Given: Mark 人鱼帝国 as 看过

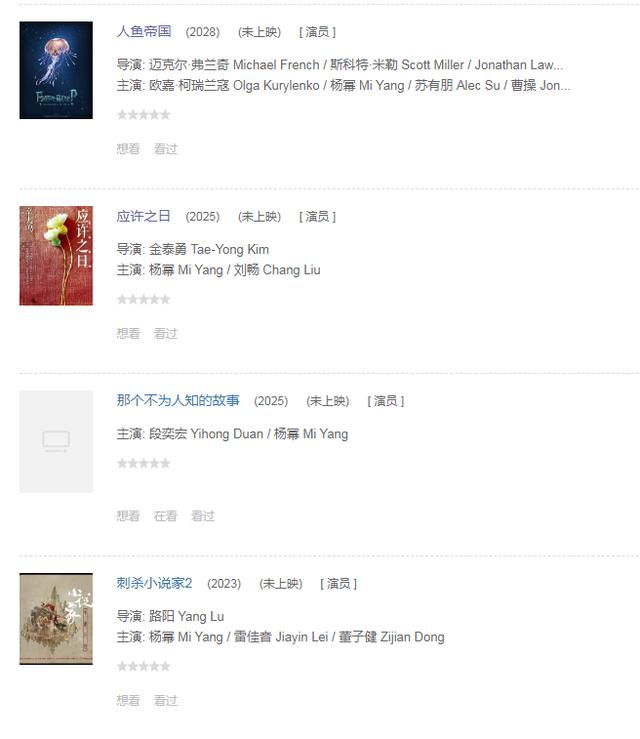Looking at the screenshot, I should 165,149.
